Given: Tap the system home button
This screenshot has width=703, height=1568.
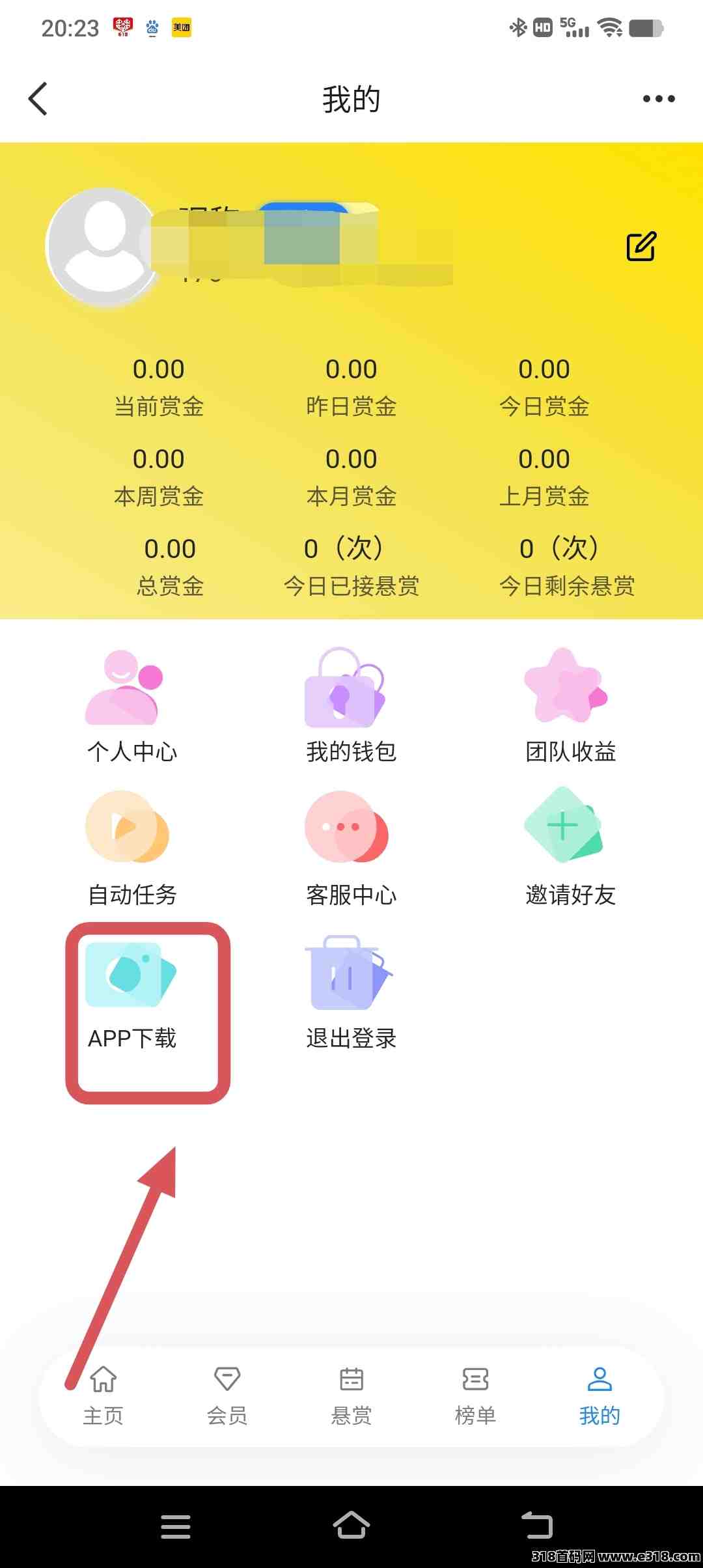Looking at the screenshot, I should coord(351,1526).
